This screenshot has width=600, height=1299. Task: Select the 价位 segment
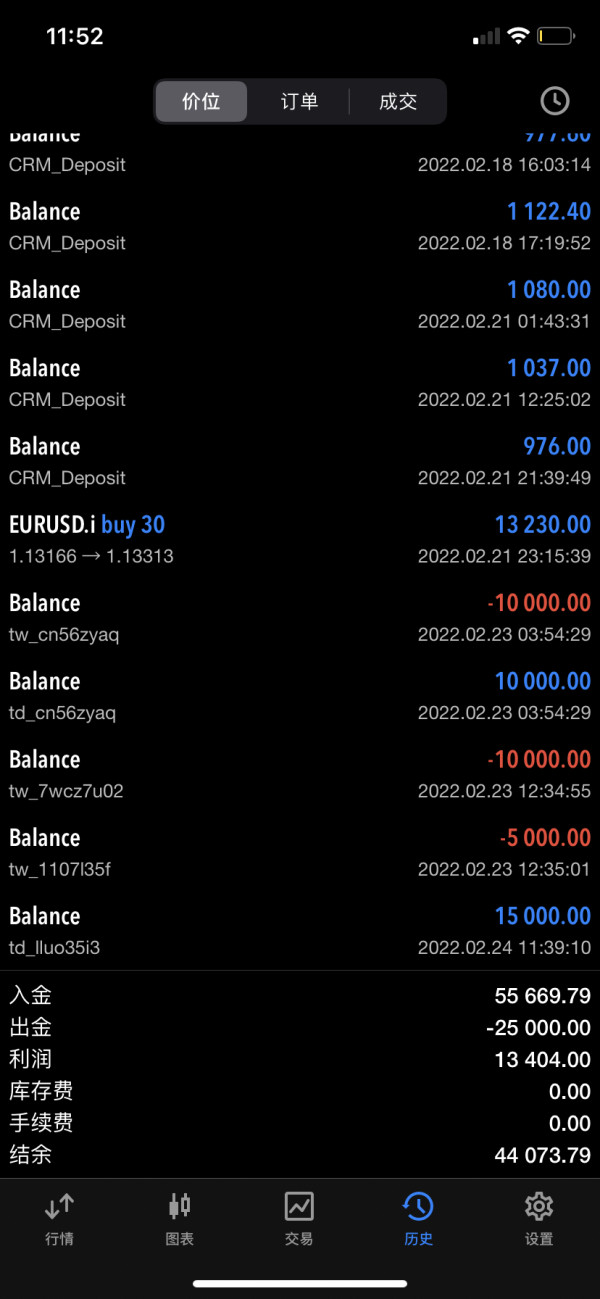(201, 102)
